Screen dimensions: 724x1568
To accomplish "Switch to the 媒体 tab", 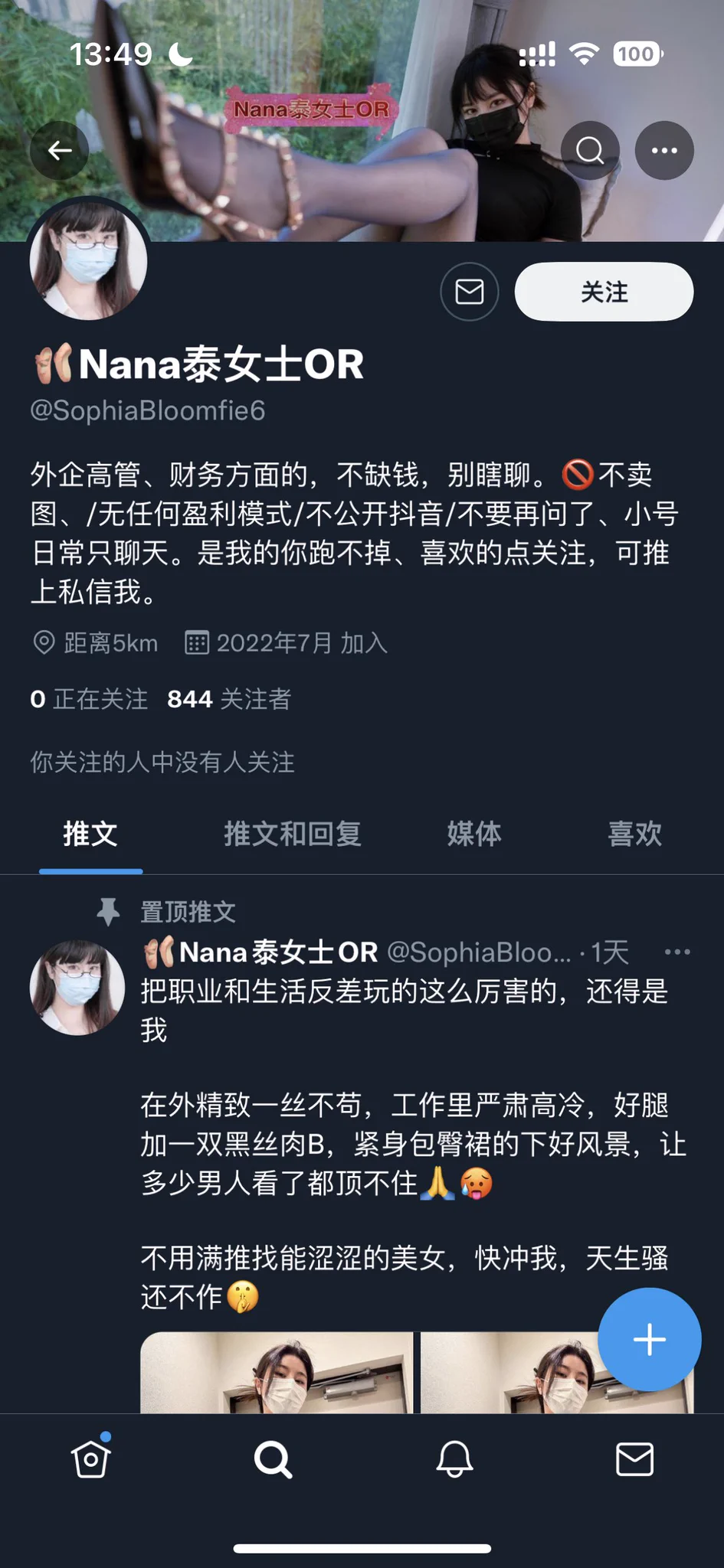I will (474, 834).
